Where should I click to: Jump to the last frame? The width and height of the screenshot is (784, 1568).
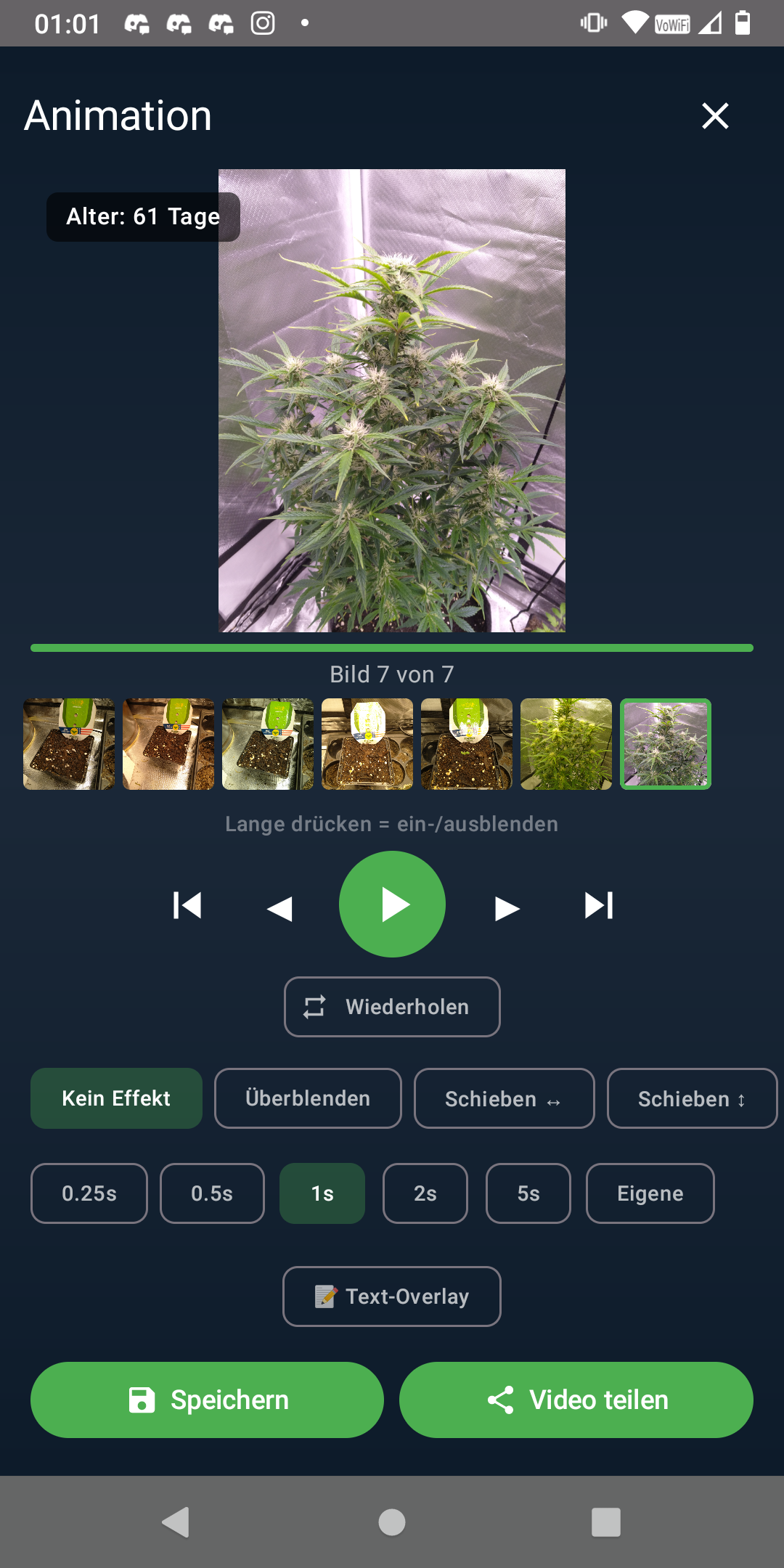pyautogui.click(x=597, y=905)
